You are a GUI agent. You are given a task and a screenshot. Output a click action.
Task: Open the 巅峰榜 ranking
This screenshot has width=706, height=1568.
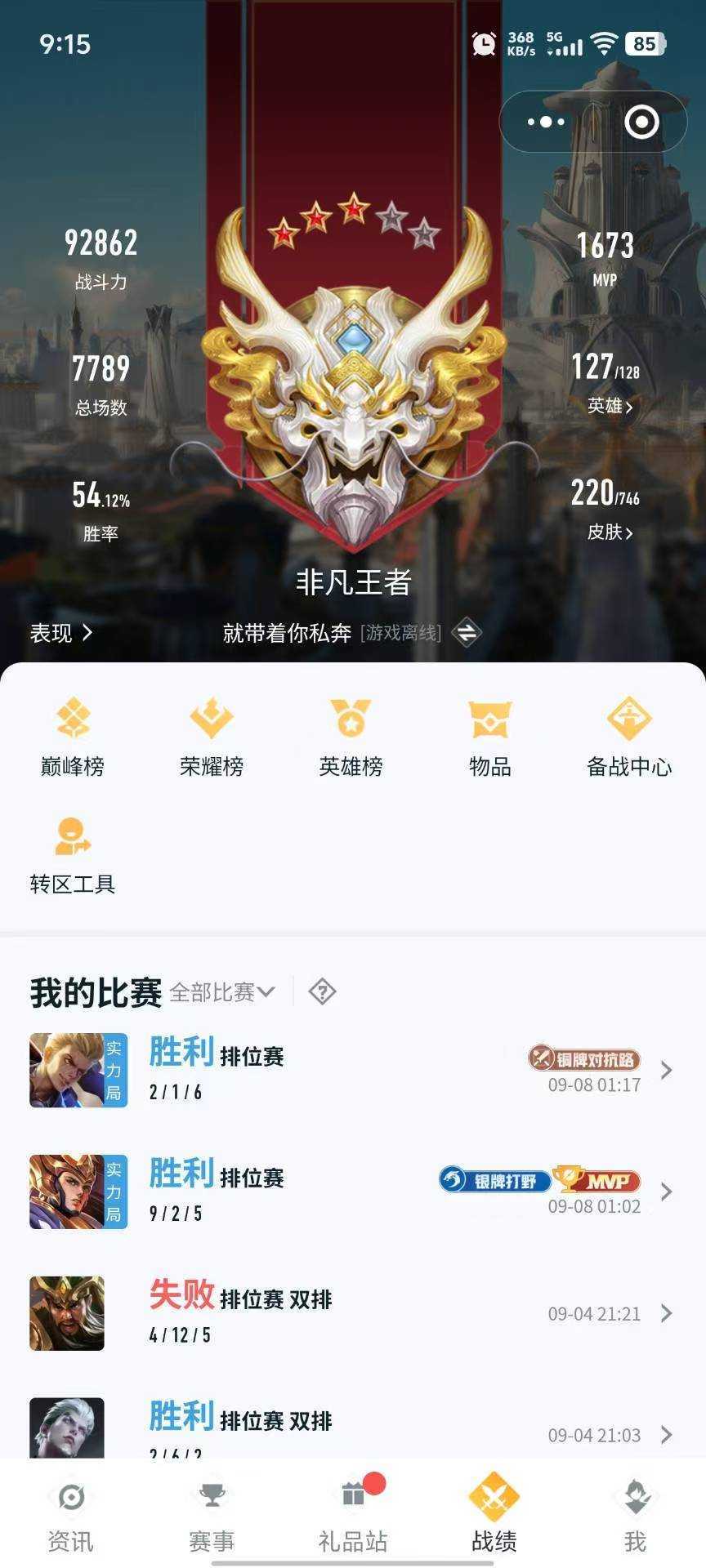point(73,736)
